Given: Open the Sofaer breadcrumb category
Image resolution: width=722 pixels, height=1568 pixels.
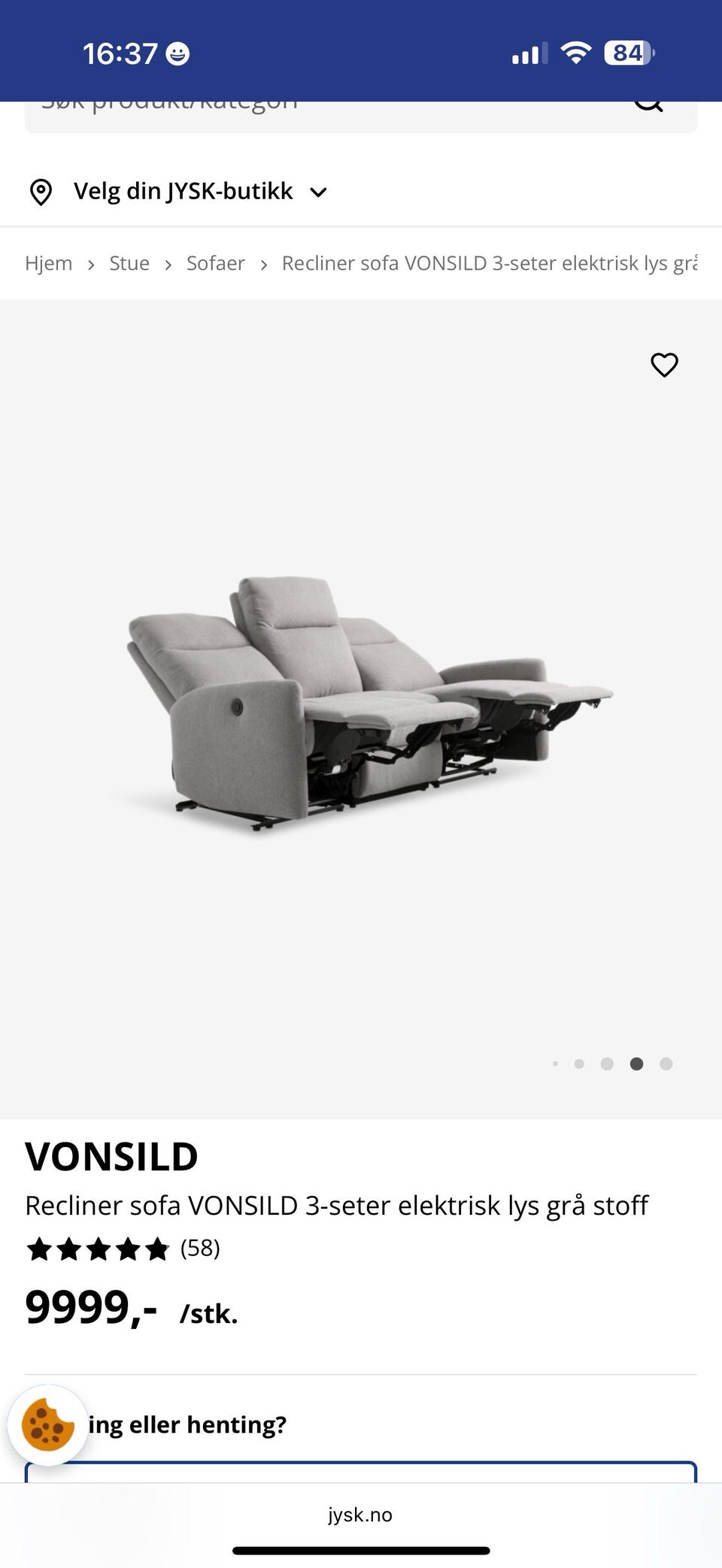Looking at the screenshot, I should [x=216, y=264].
